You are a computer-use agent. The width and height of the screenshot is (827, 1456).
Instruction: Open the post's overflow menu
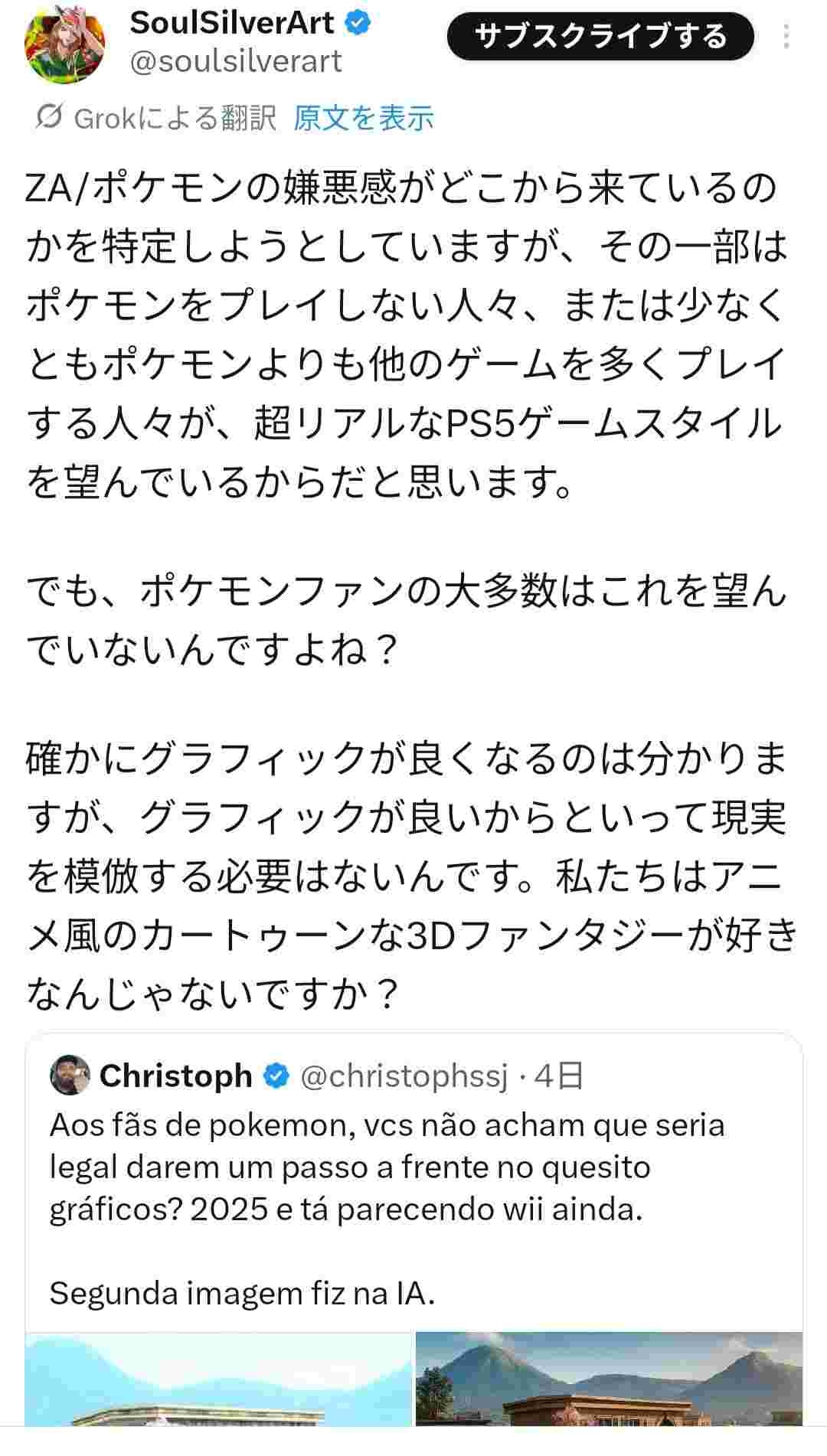786,36
